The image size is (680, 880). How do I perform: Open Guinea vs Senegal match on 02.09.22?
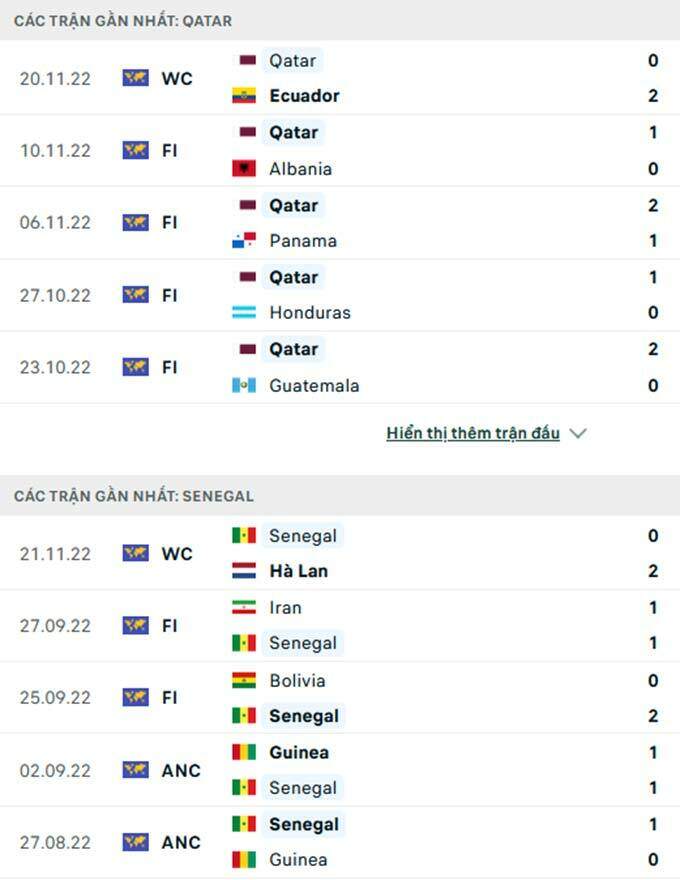tap(340, 770)
